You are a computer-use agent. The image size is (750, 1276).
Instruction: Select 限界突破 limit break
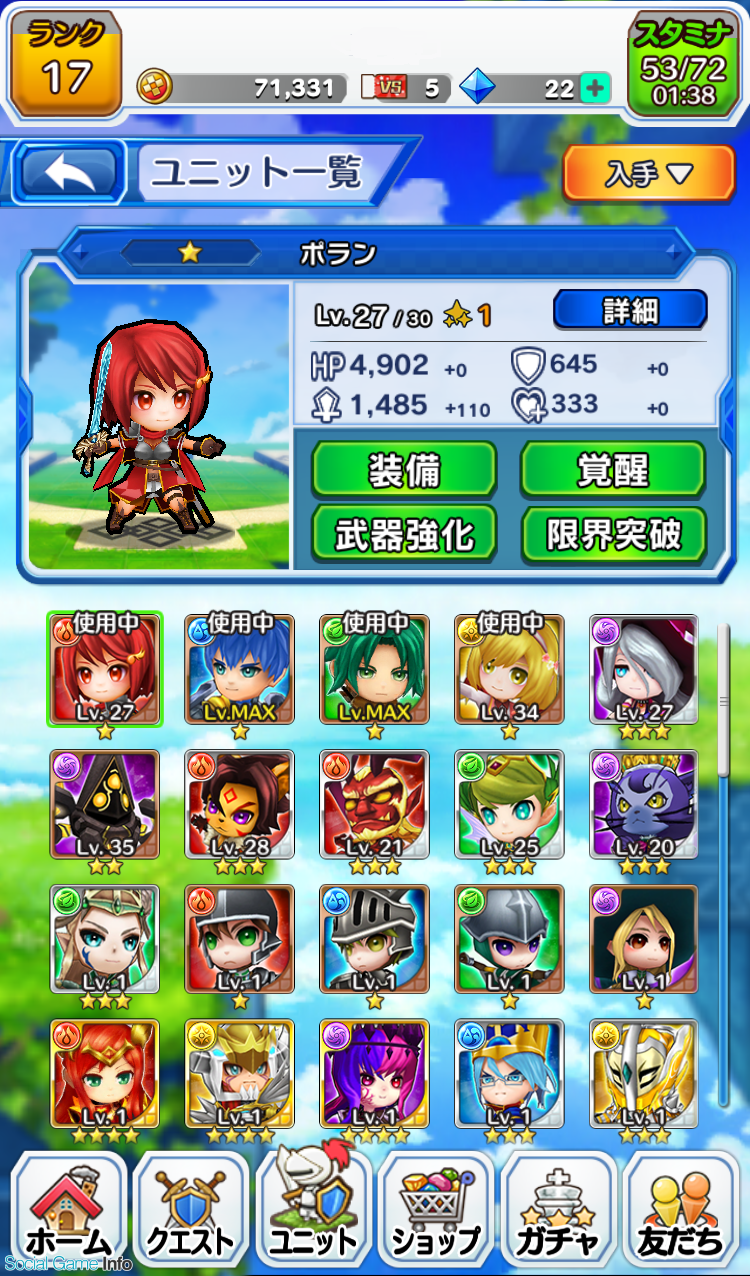click(x=612, y=535)
